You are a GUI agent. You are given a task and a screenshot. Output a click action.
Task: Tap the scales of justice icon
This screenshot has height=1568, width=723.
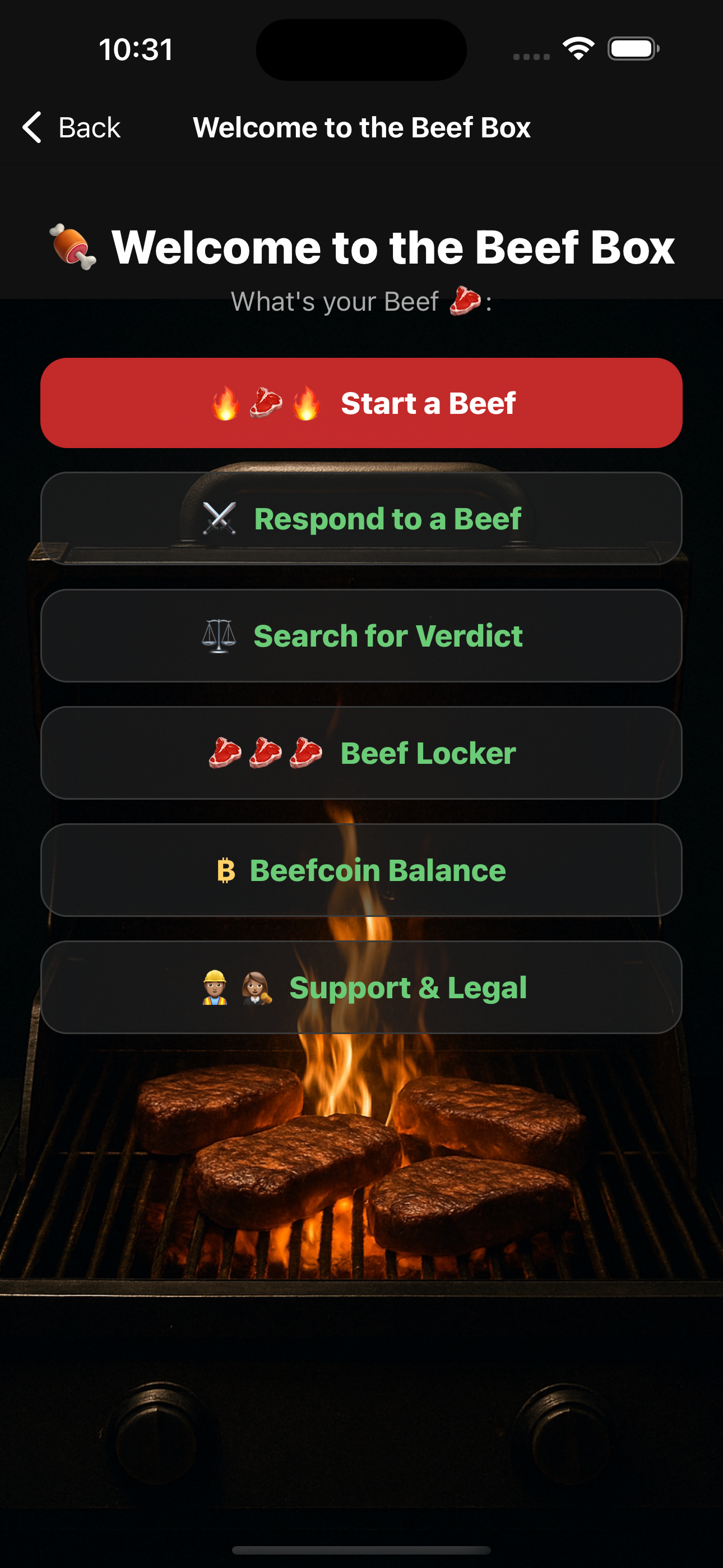(219, 635)
